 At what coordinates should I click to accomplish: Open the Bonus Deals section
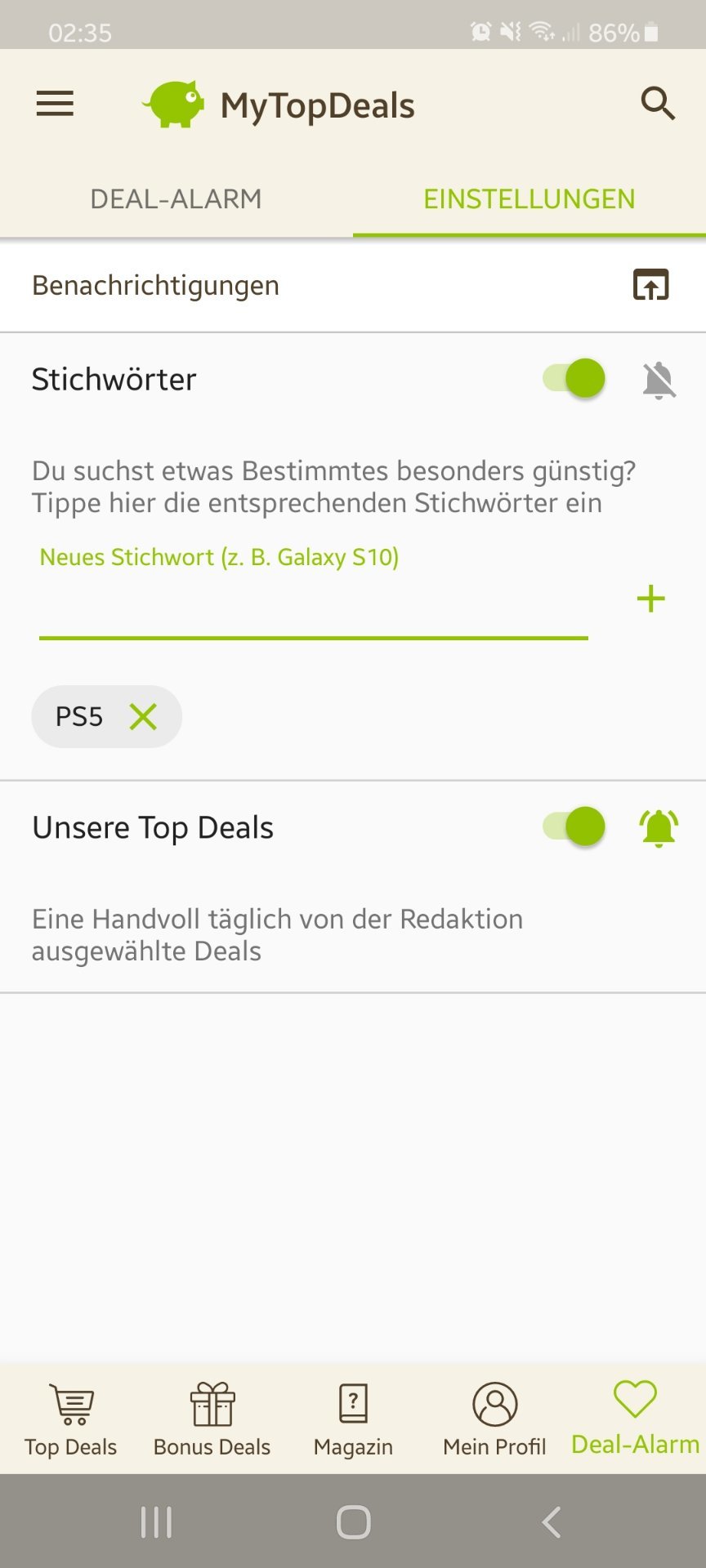(x=212, y=1419)
